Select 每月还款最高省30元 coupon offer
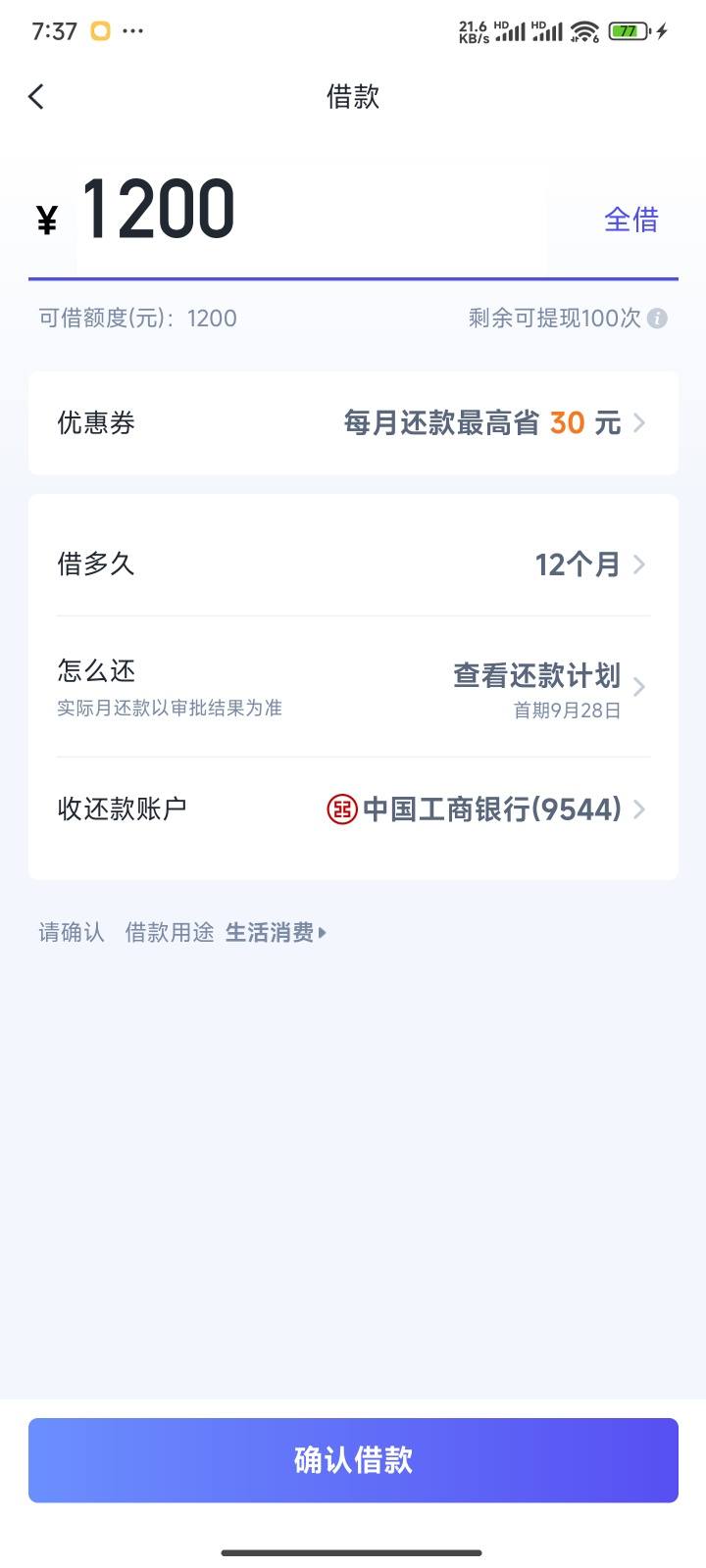Viewport: 706px width, 1568px height. click(x=480, y=422)
